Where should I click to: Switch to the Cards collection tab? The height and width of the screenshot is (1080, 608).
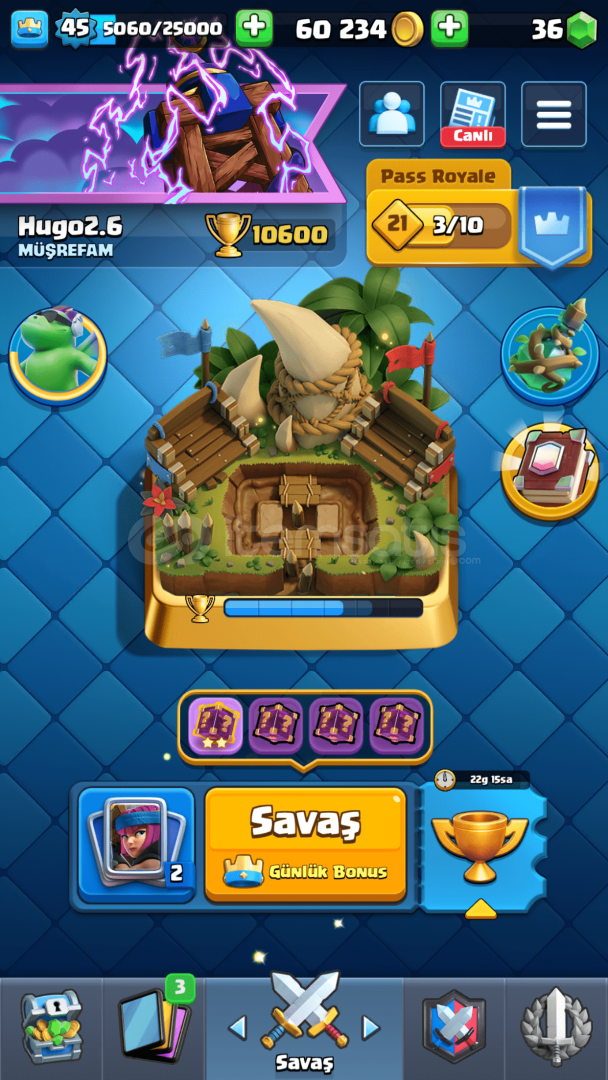[154, 1027]
